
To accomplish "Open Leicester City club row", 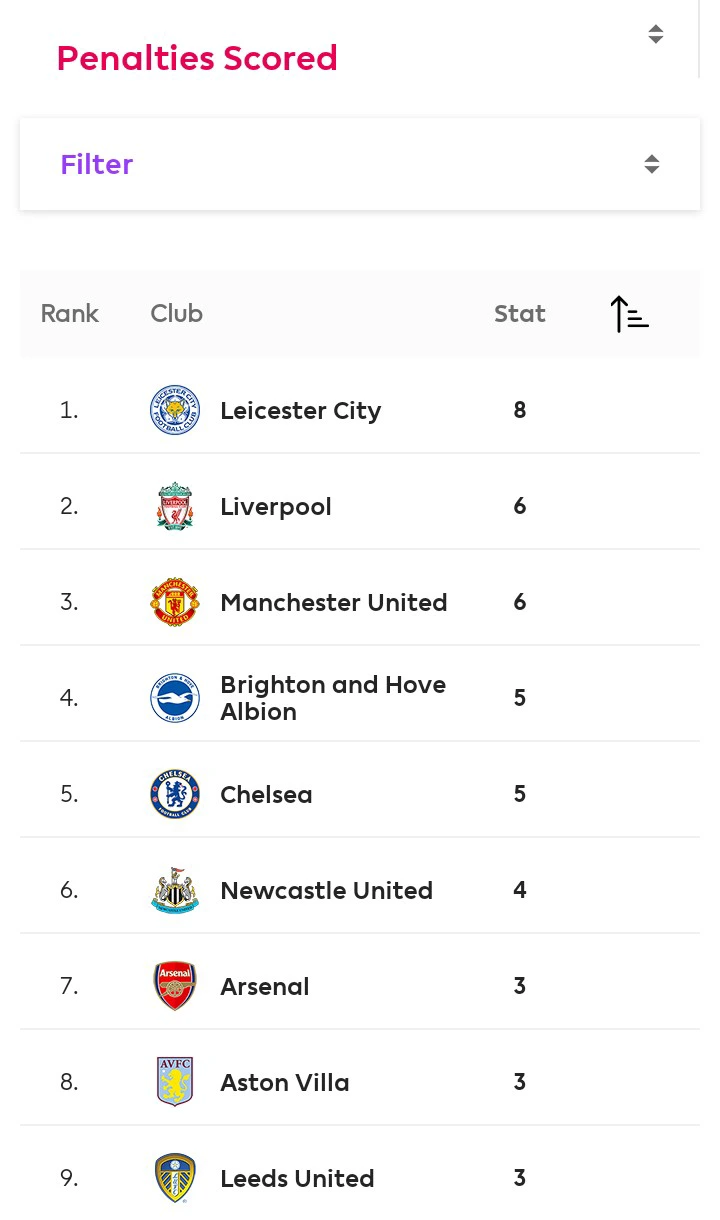I will 360,410.
